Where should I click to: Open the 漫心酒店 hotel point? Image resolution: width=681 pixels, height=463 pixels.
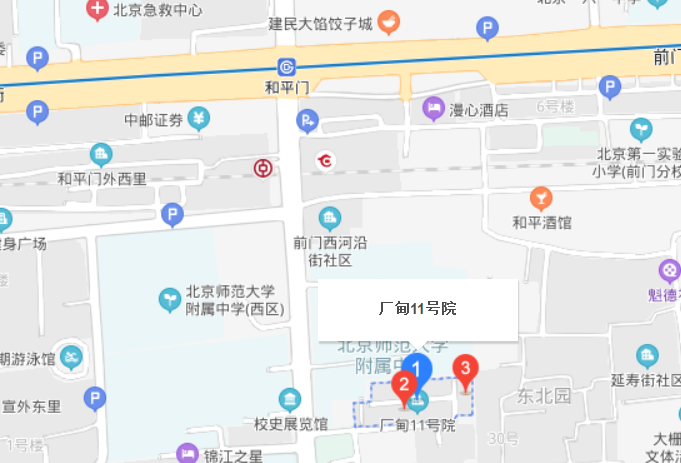coord(433,107)
